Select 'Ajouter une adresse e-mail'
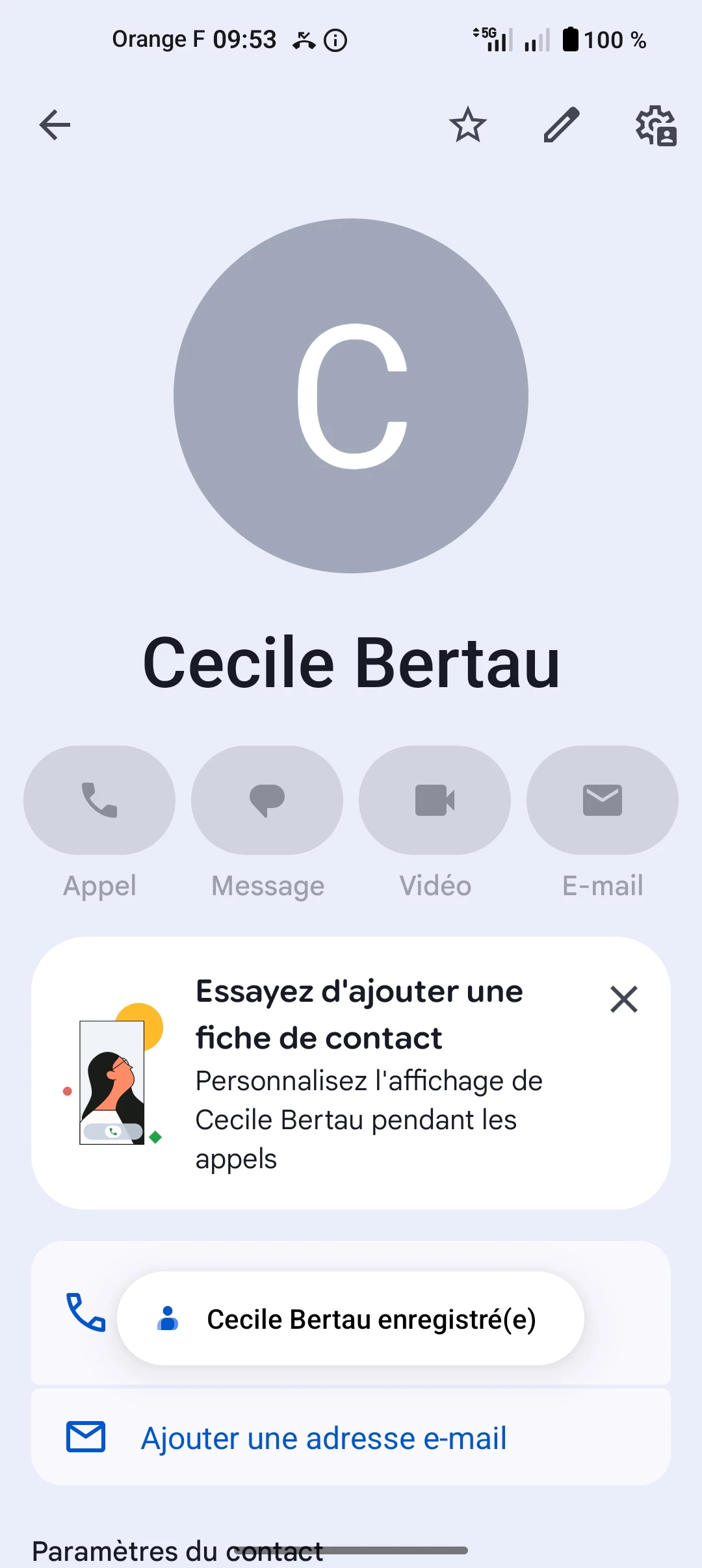The width and height of the screenshot is (702, 1568). pyautogui.click(x=324, y=1438)
